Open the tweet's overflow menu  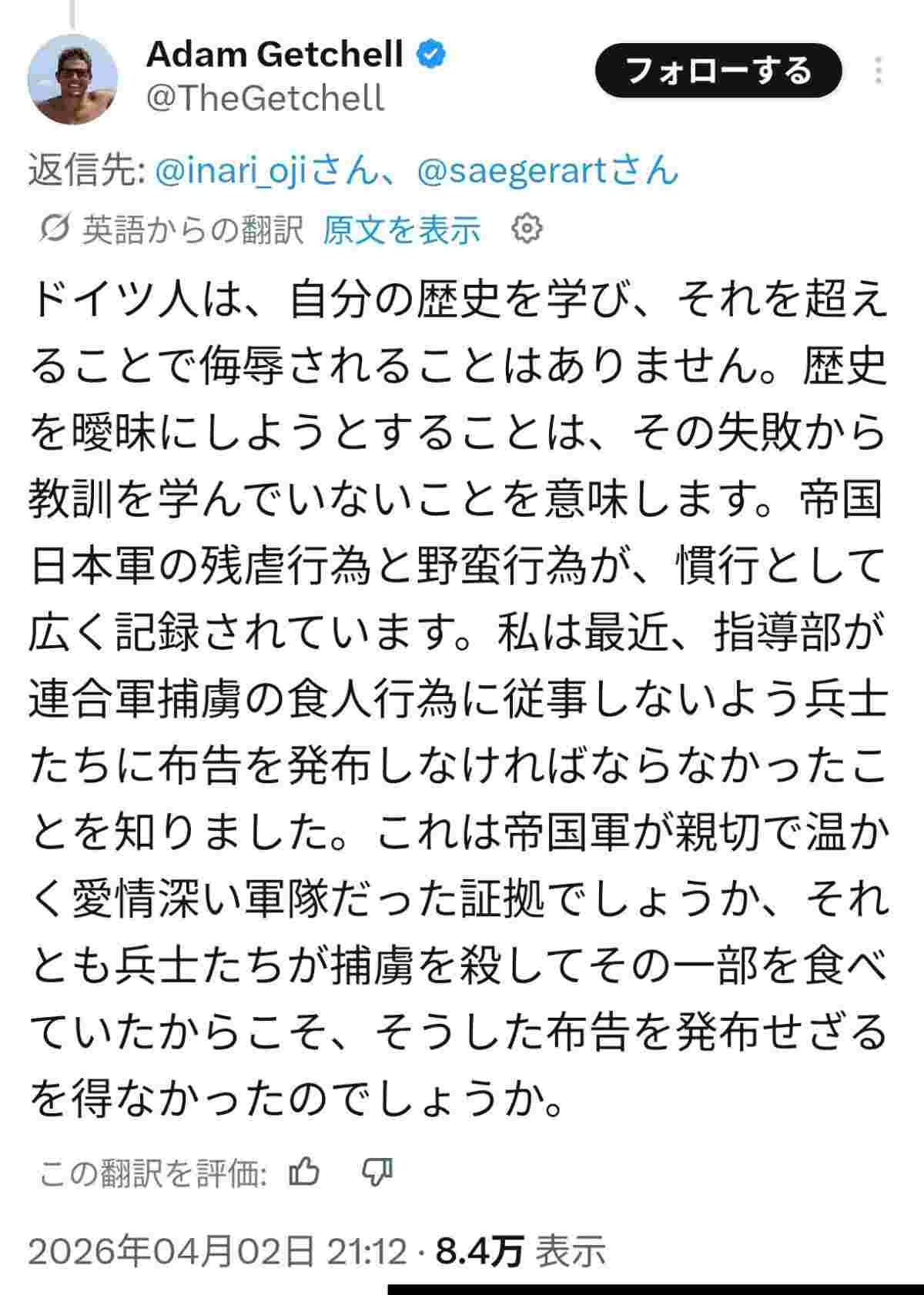[878, 71]
